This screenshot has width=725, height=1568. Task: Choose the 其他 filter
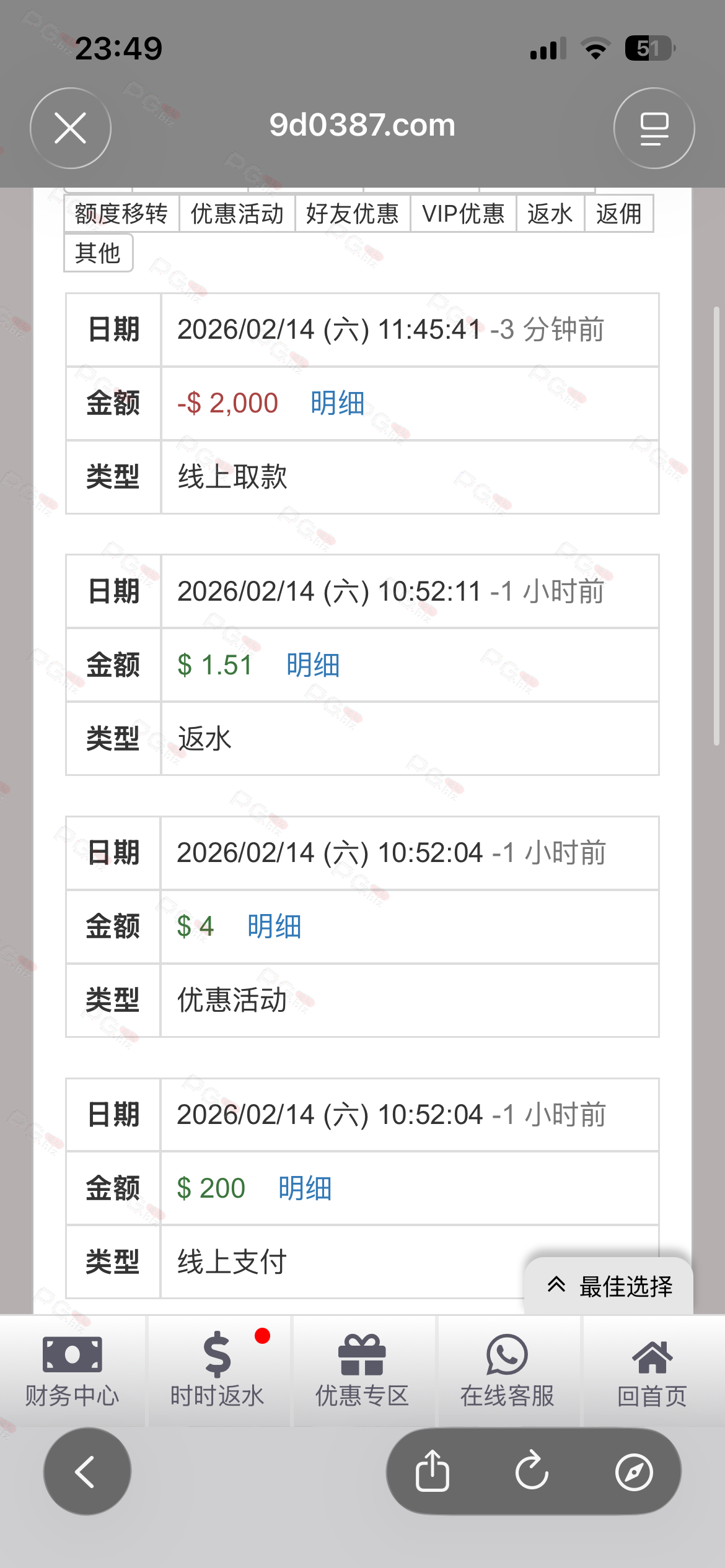click(98, 253)
